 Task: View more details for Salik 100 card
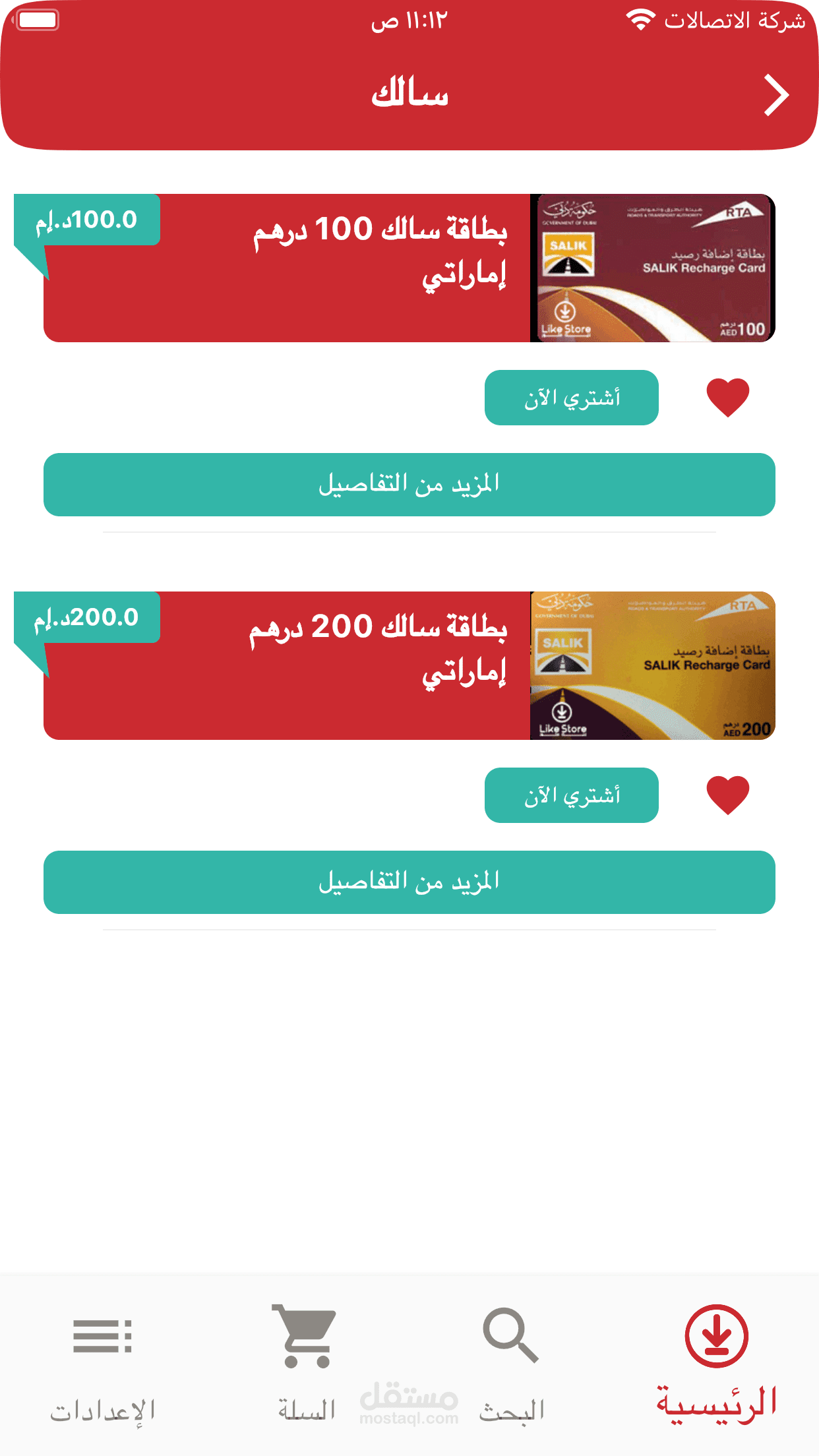click(x=409, y=485)
